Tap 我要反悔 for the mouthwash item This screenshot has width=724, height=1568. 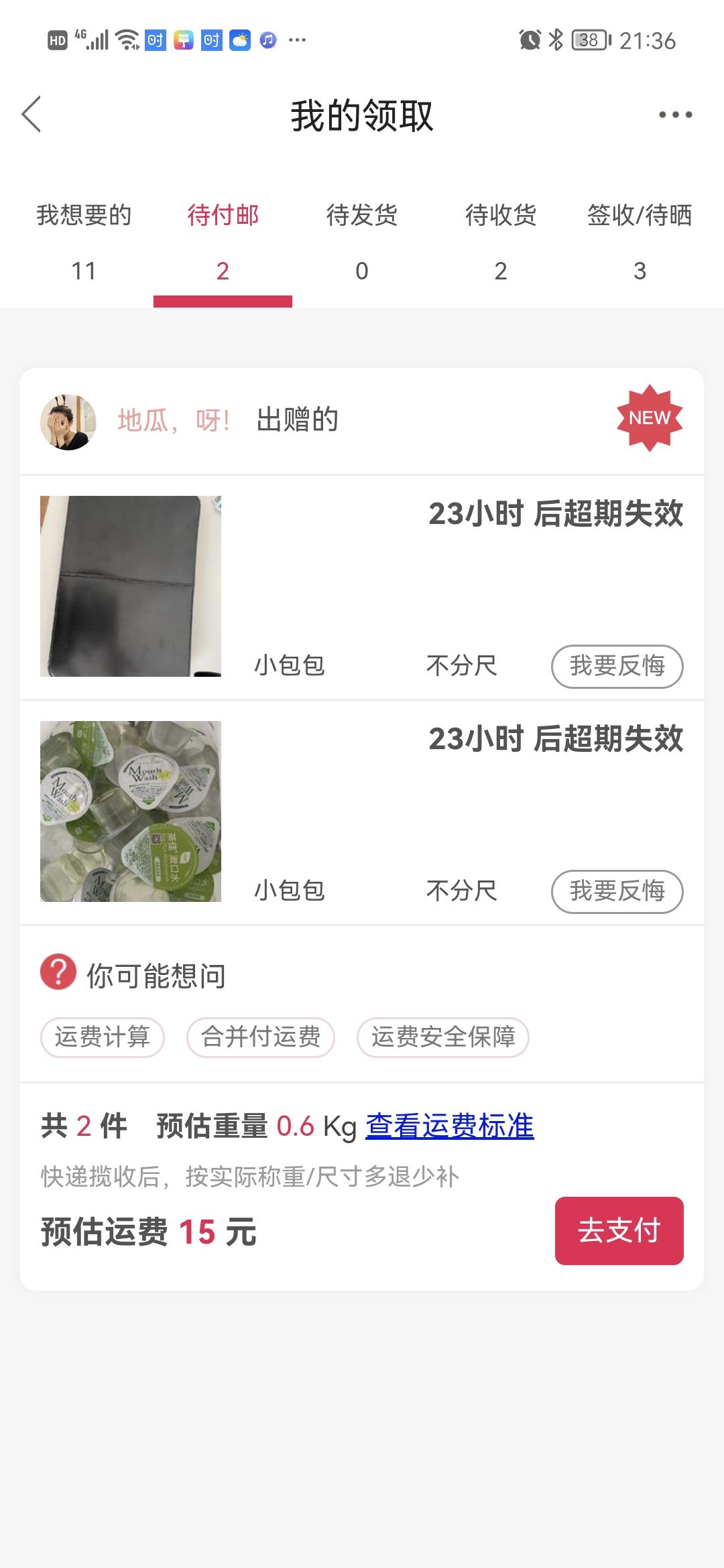(x=617, y=891)
